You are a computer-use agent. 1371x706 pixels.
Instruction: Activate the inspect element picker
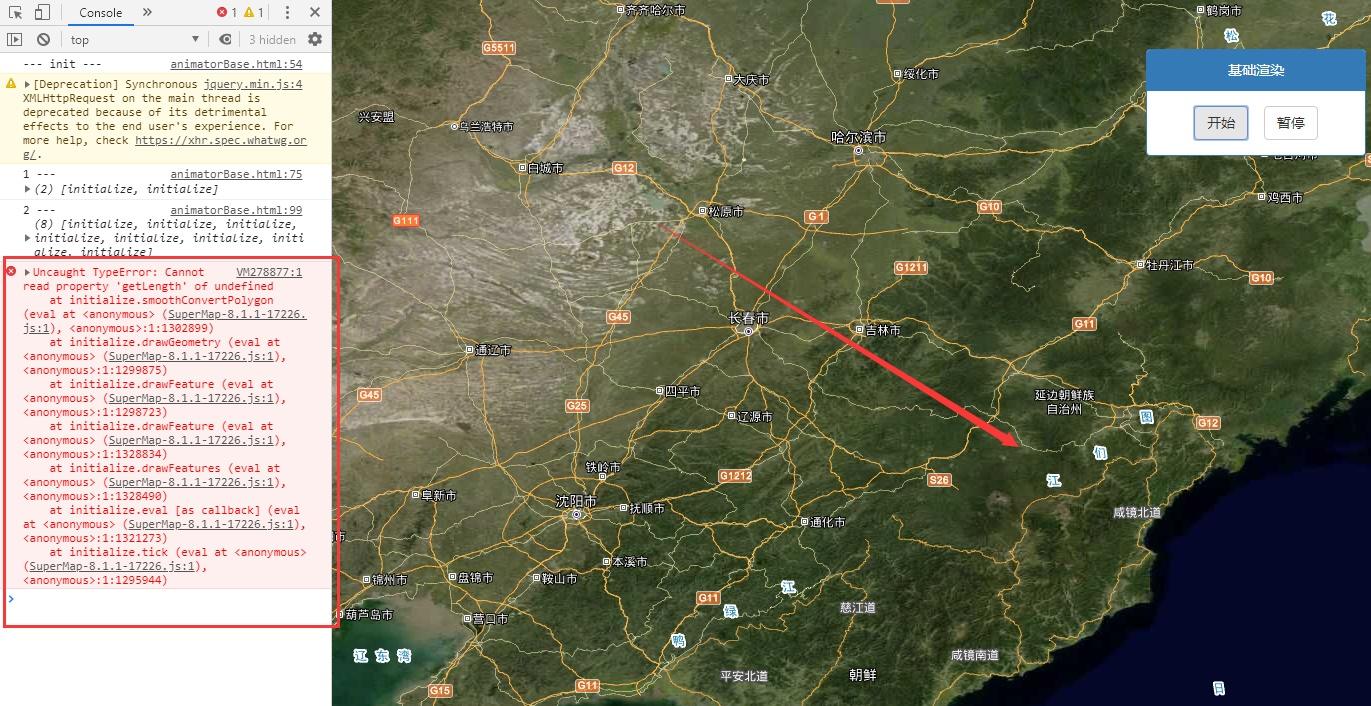pos(15,12)
